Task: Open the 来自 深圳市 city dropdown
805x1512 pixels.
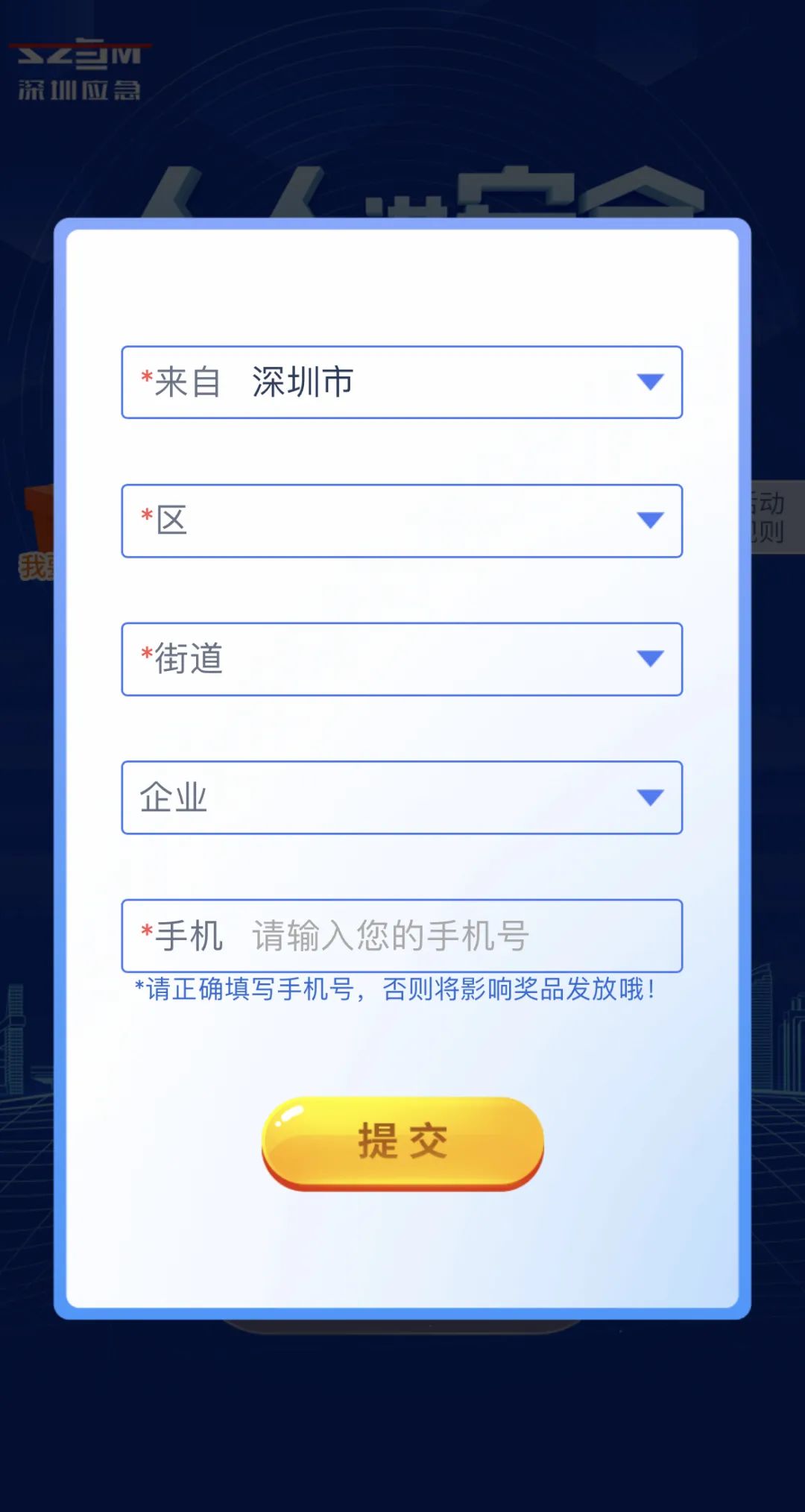Action: (402, 382)
